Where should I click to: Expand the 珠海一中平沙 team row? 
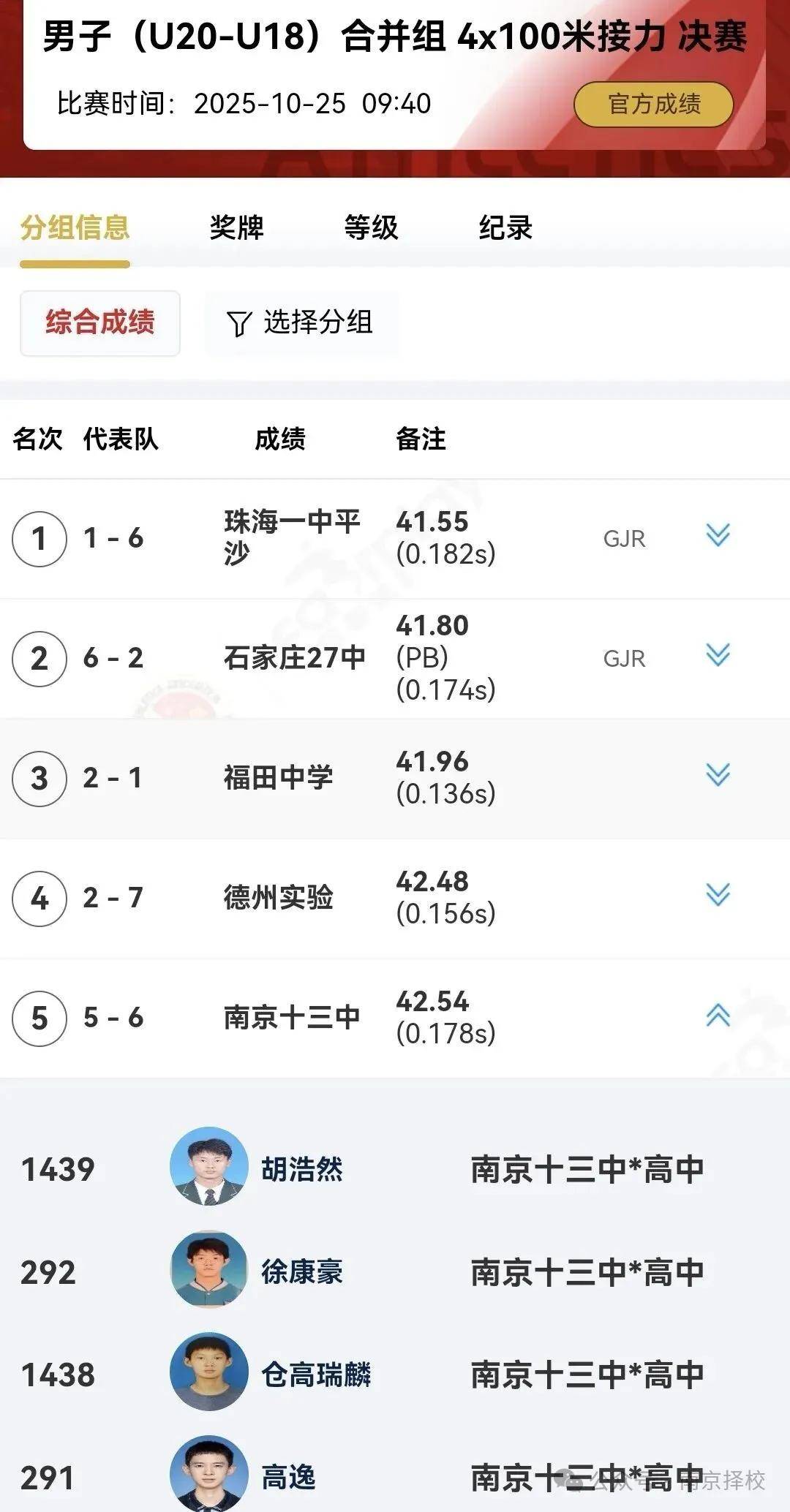[x=718, y=536]
